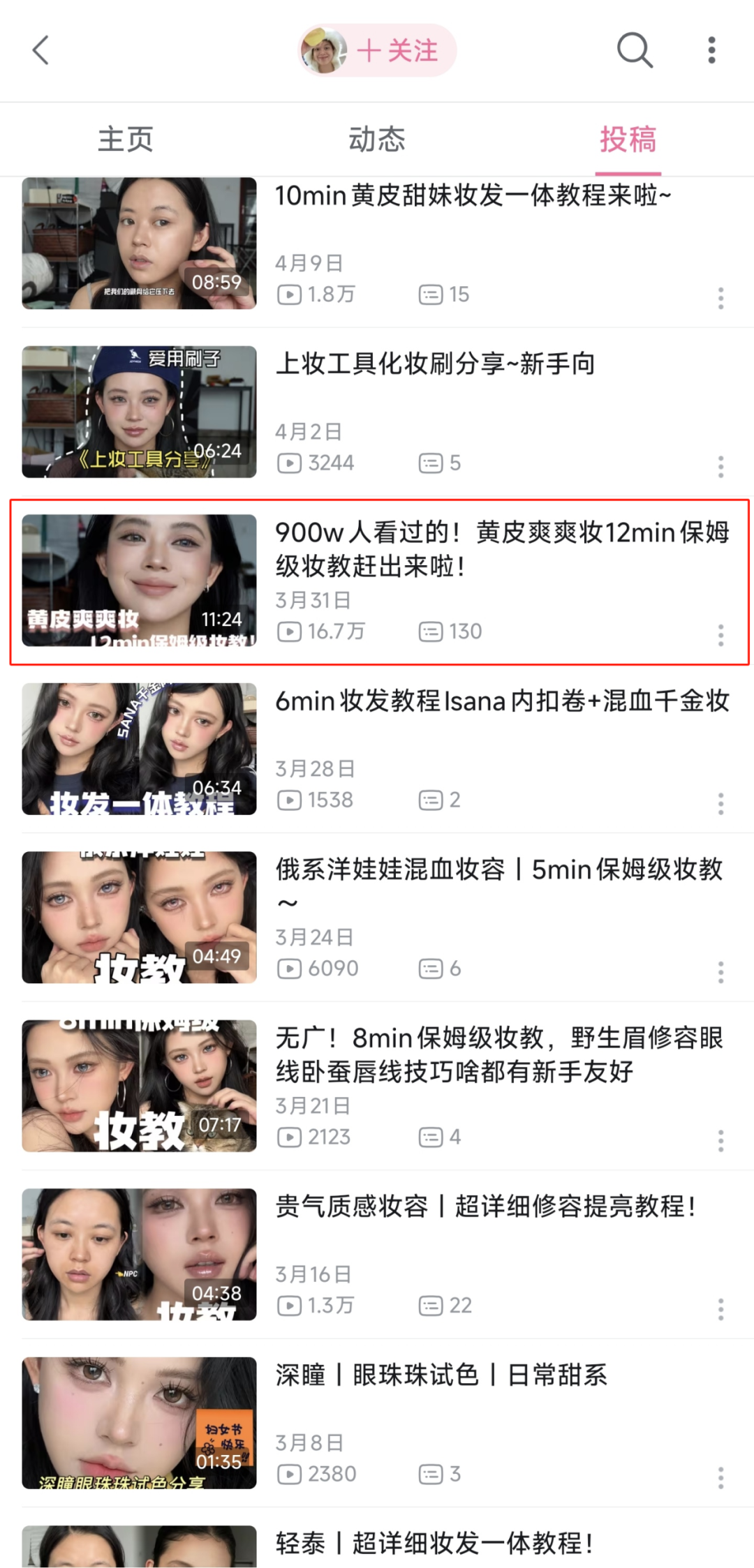This screenshot has height=1568, width=754.
Task: Switch to the 动态 tab
Action: click(x=377, y=140)
